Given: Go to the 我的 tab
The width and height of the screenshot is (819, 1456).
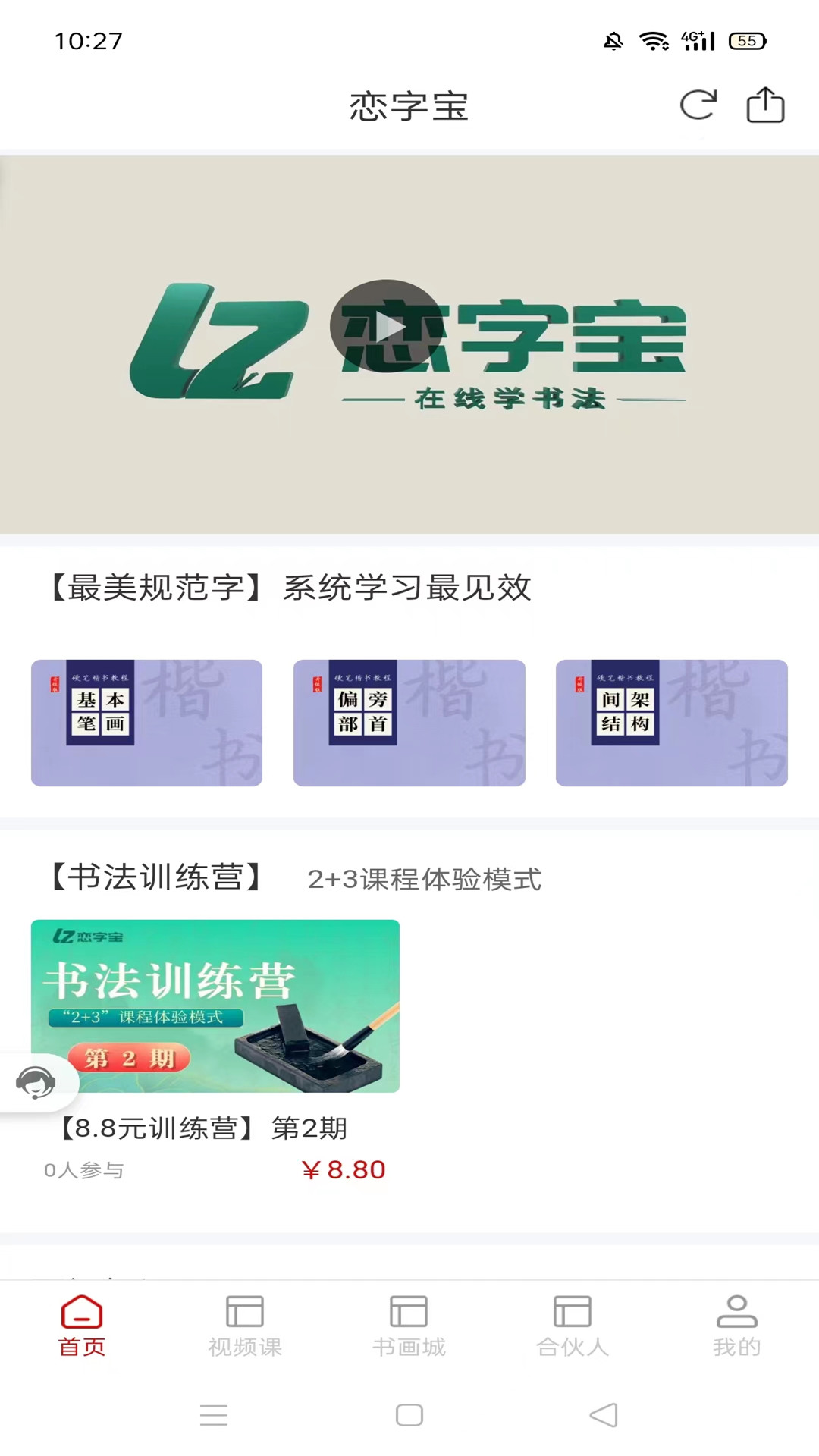Looking at the screenshot, I should tap(736, 1326).
